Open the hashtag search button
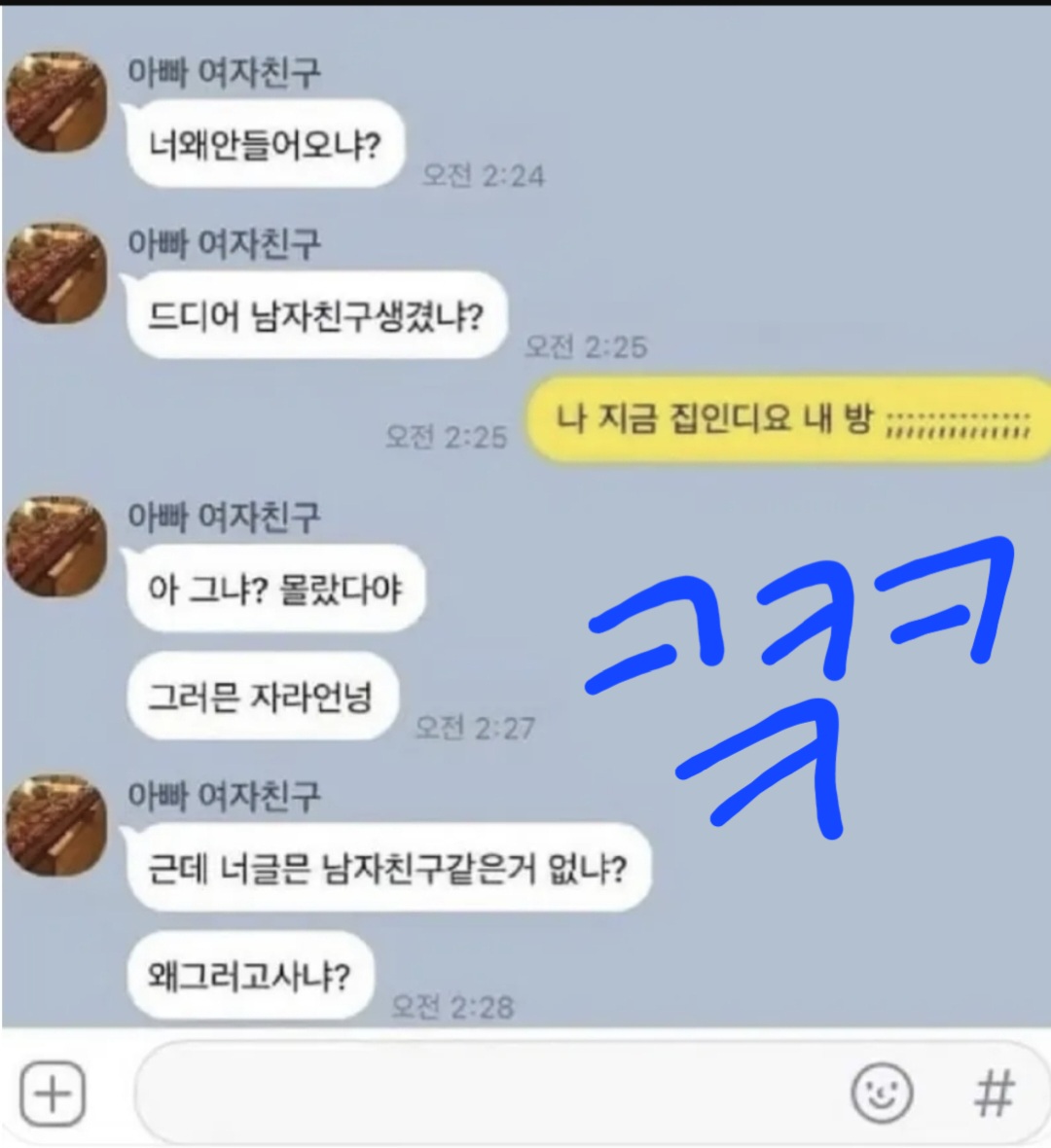Screen dimensions: 1051x1148 click(x=994, y=1094)
